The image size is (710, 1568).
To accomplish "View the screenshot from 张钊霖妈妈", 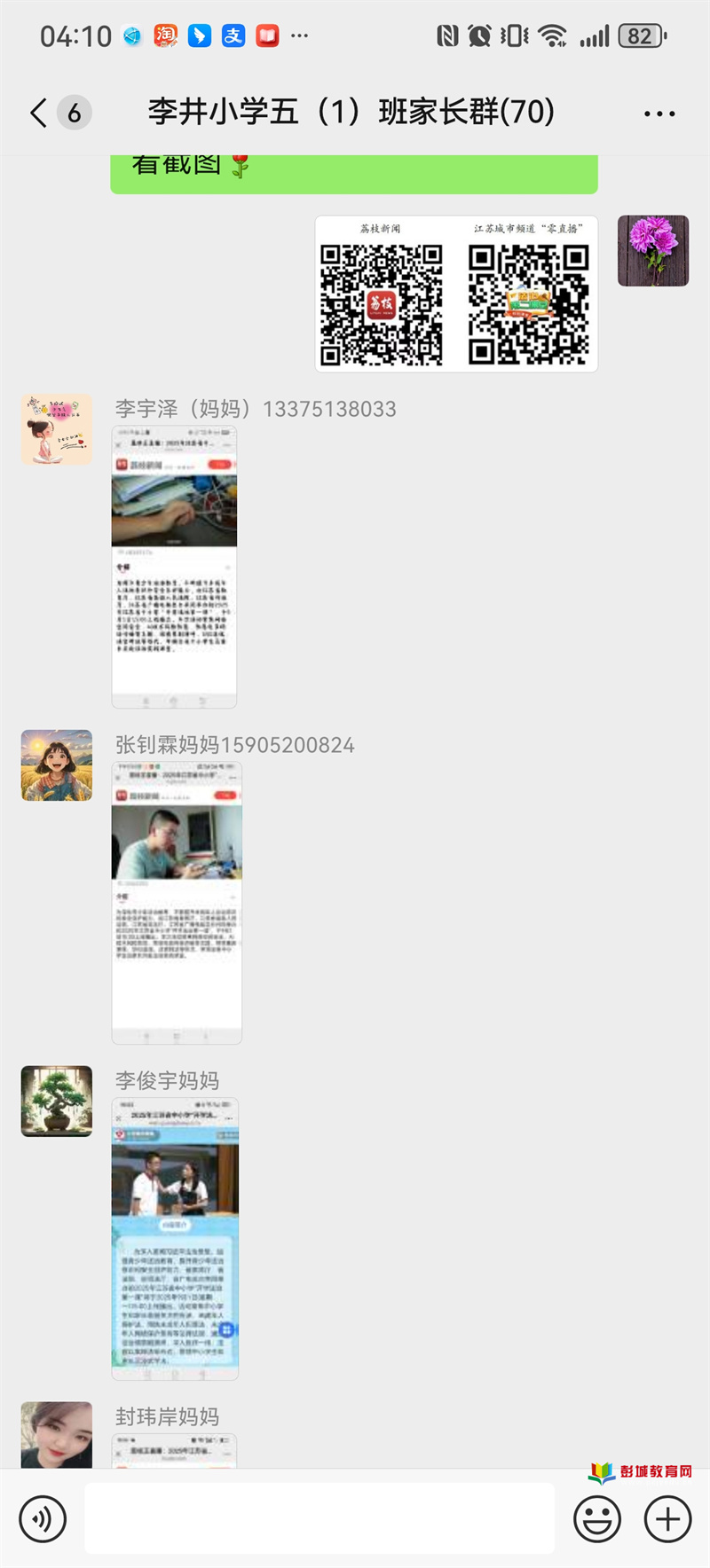I will [x=177, y=903].
